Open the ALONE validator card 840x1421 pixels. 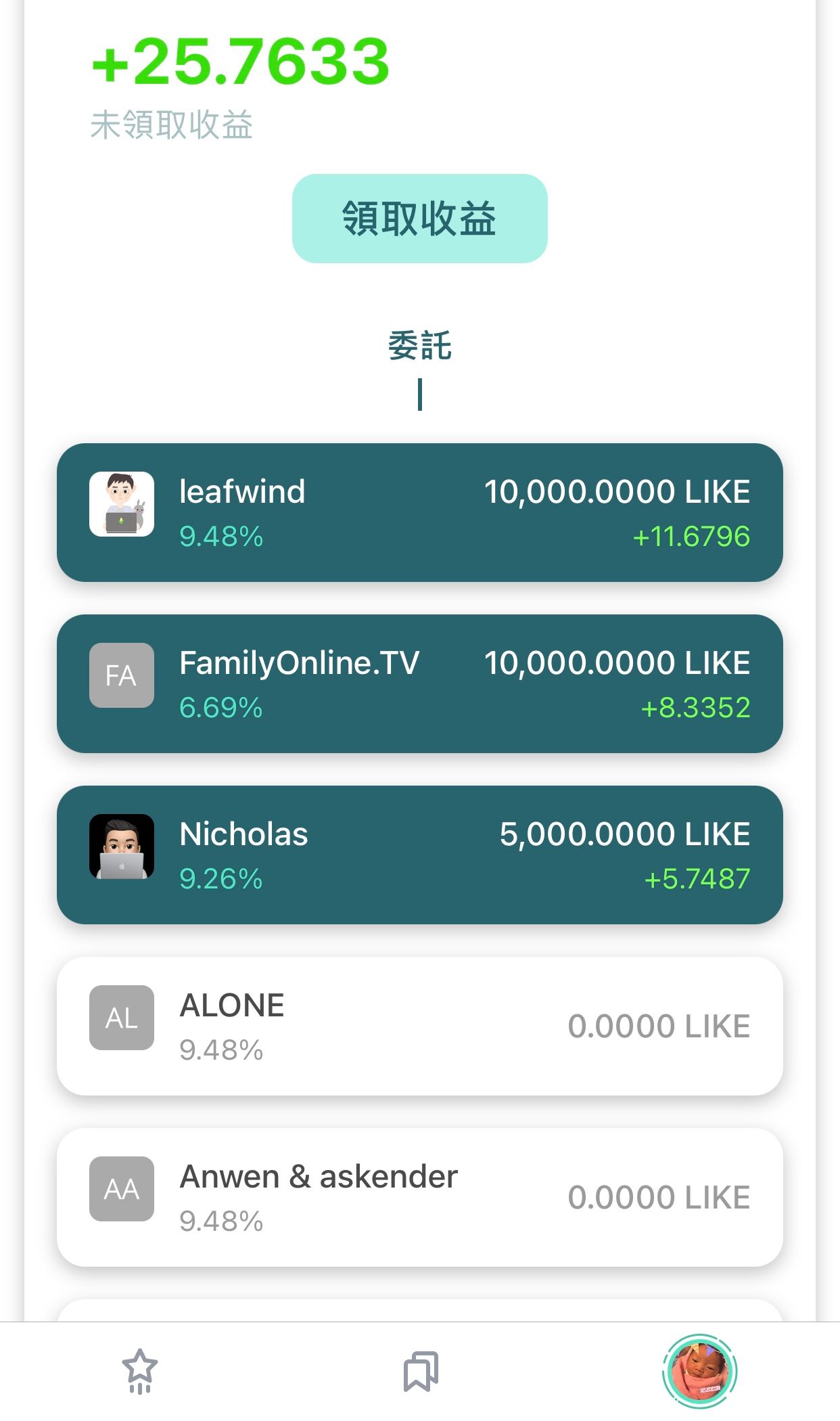coord(419,1026)
